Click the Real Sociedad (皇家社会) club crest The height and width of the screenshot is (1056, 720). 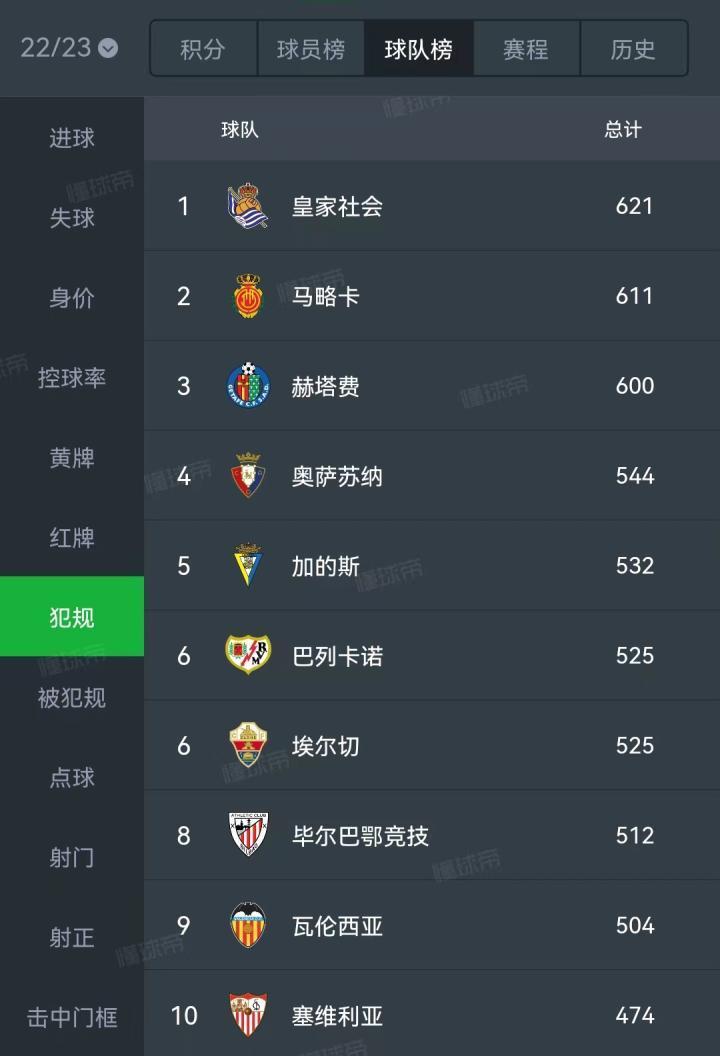(247, 206)
